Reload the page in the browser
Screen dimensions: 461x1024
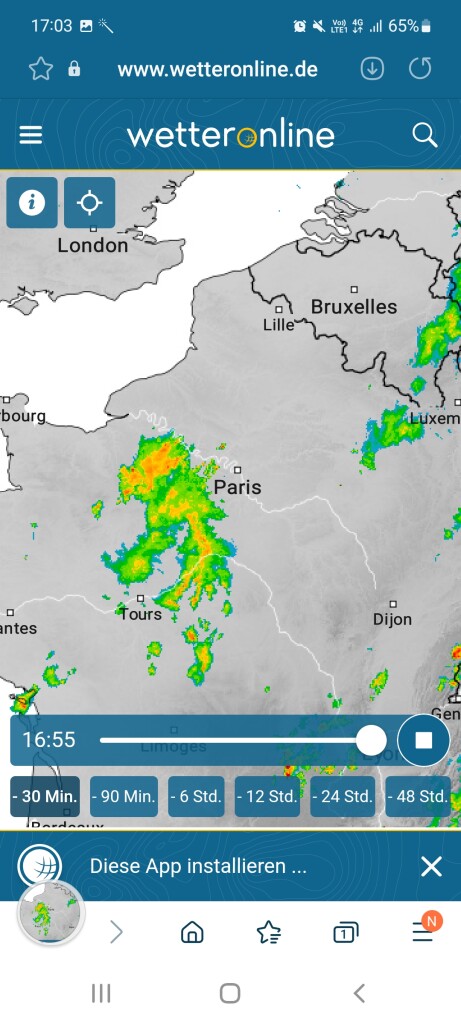(x=420, y=69)
